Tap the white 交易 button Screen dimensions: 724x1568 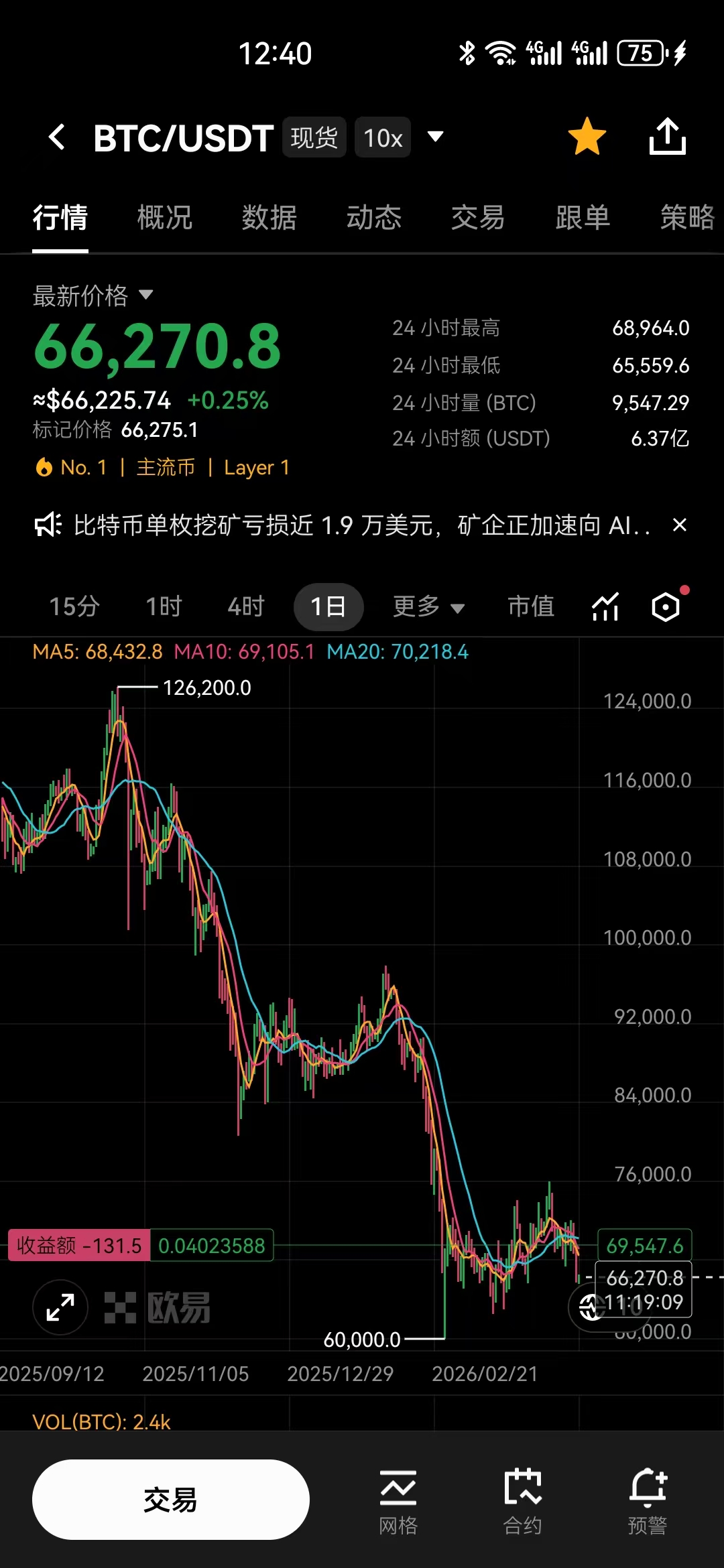coord(170,1500)
